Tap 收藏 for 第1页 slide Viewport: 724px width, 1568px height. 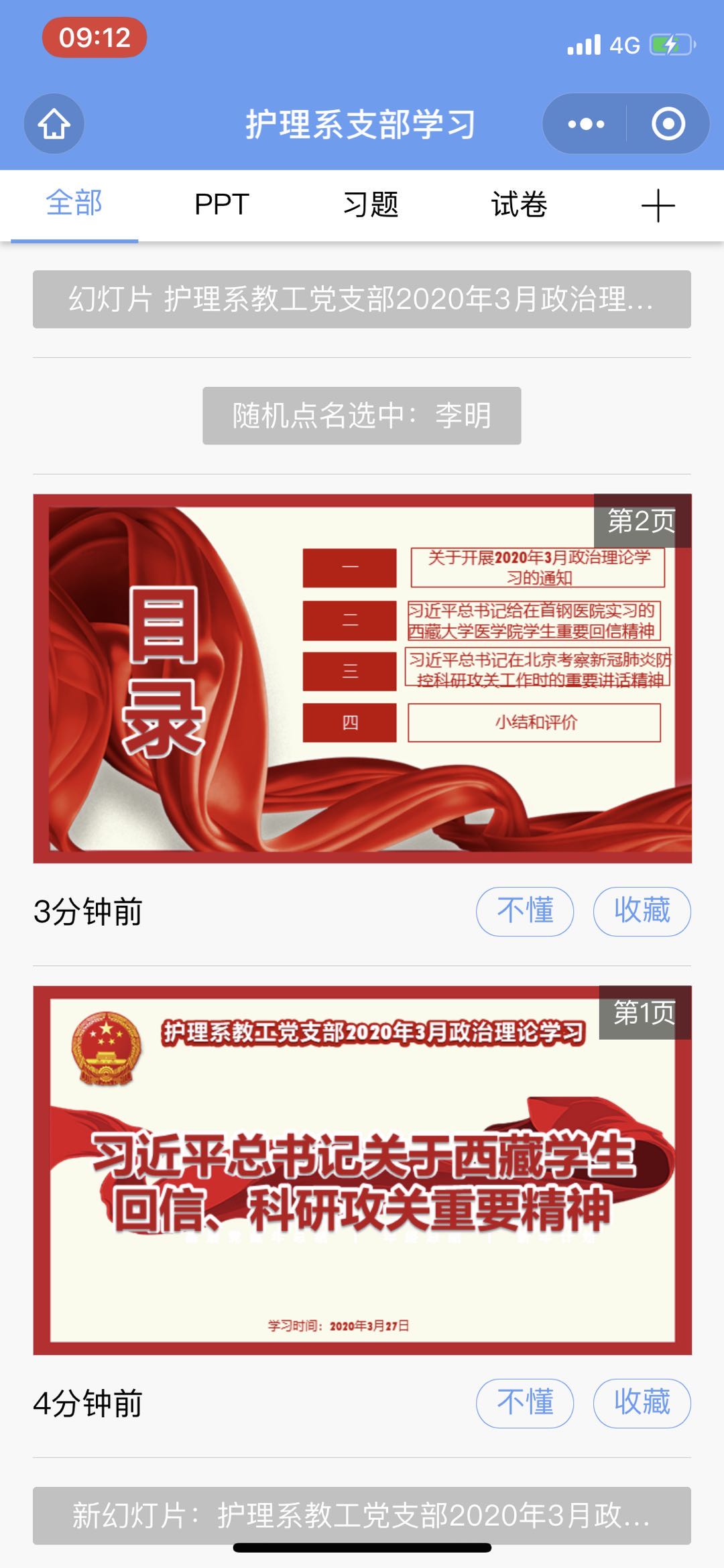pos(642,1403)
